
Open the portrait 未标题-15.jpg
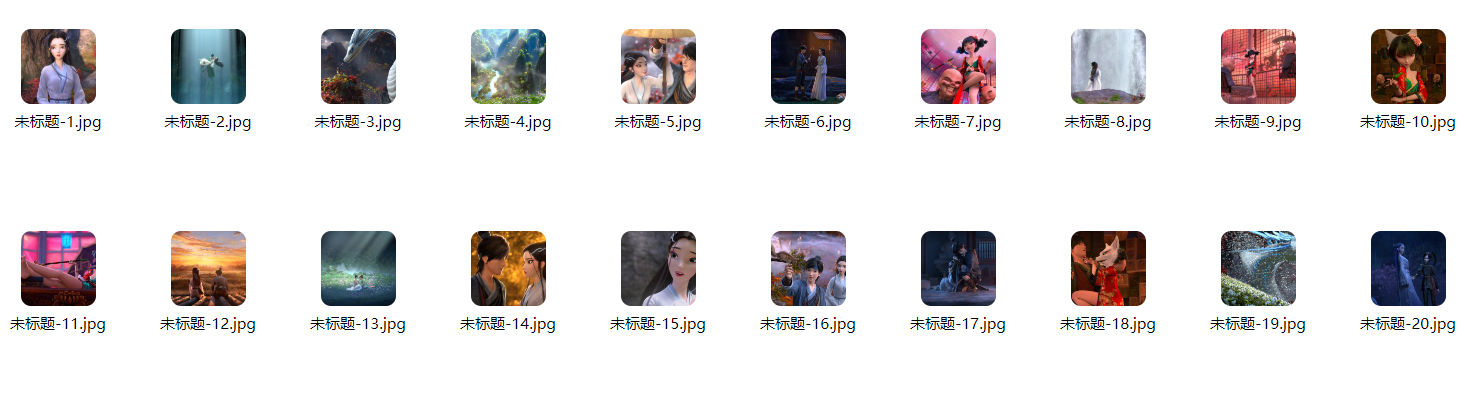pos(658,268)
